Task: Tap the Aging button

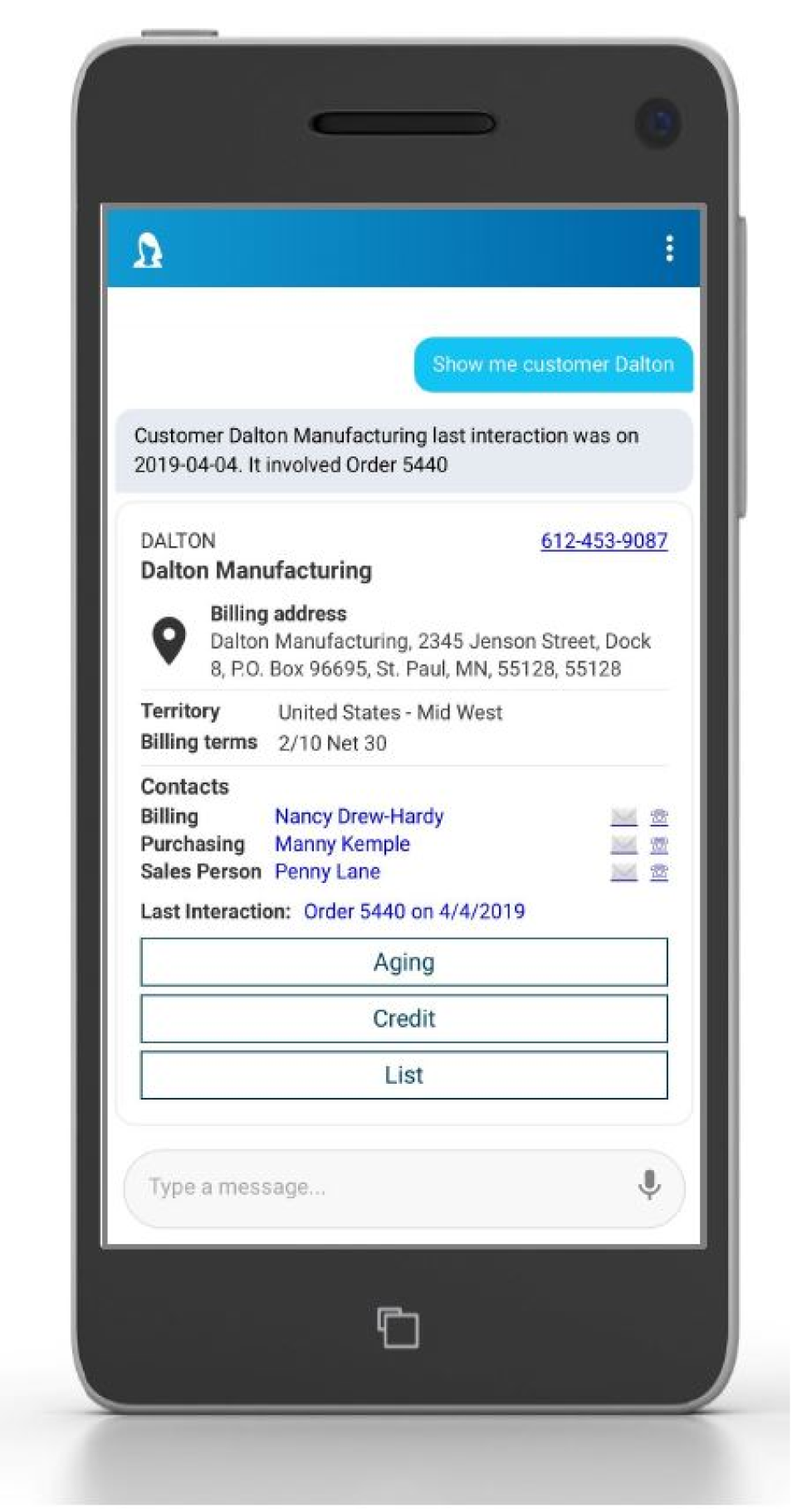Action: point(403,962)
